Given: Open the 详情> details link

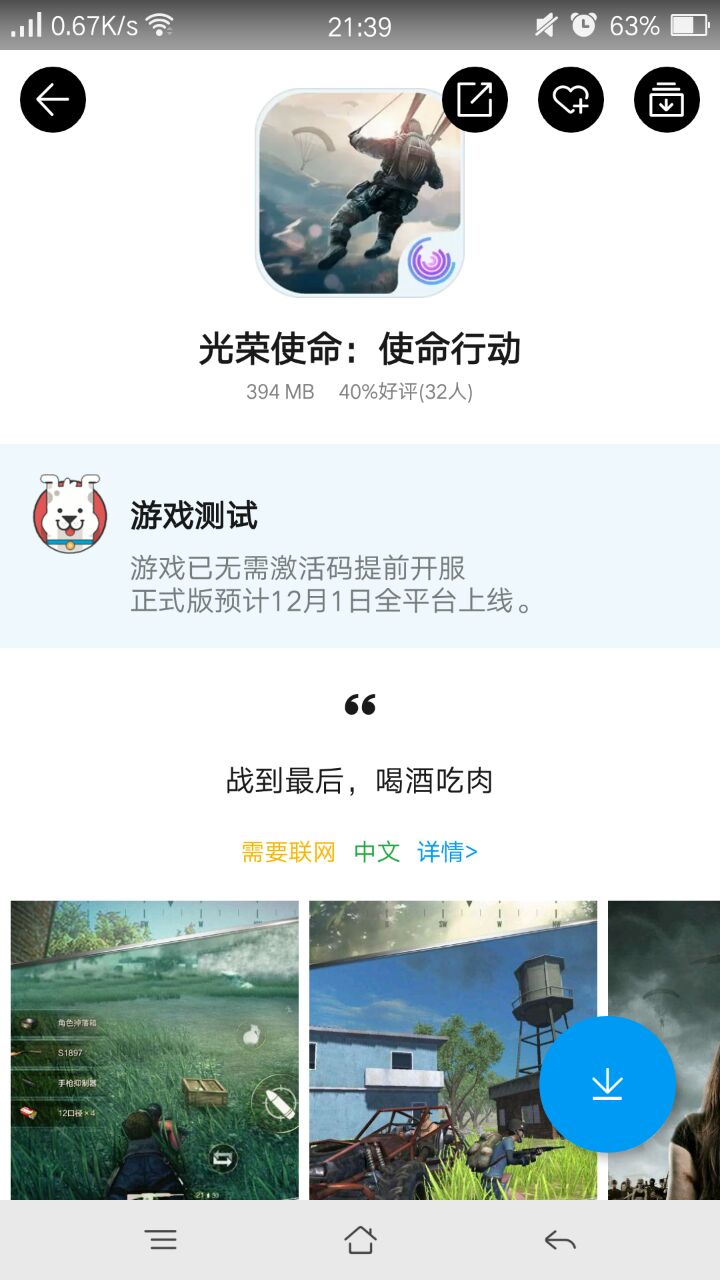Looking at the screenshot, I should pos(447,852).
